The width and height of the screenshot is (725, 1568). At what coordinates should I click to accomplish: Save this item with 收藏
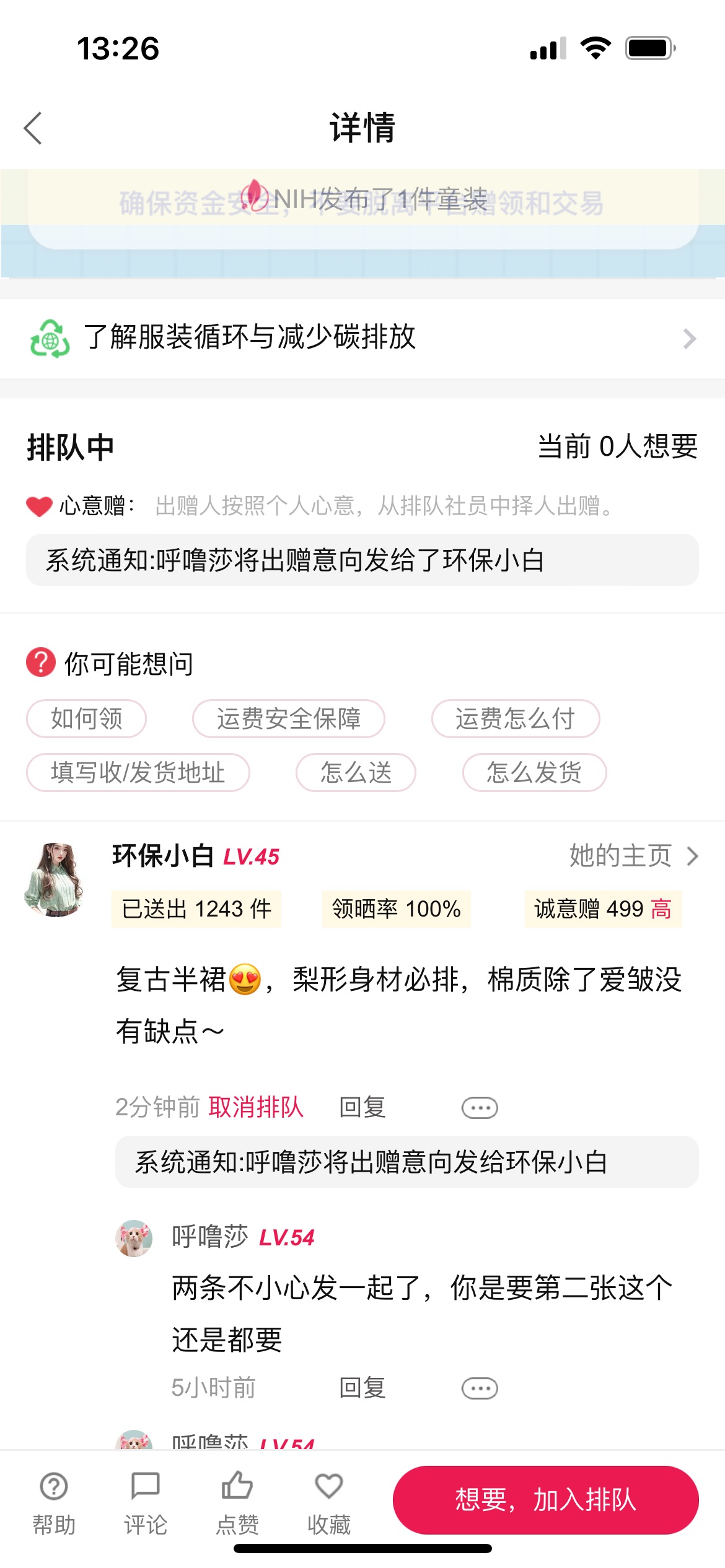329,1503
